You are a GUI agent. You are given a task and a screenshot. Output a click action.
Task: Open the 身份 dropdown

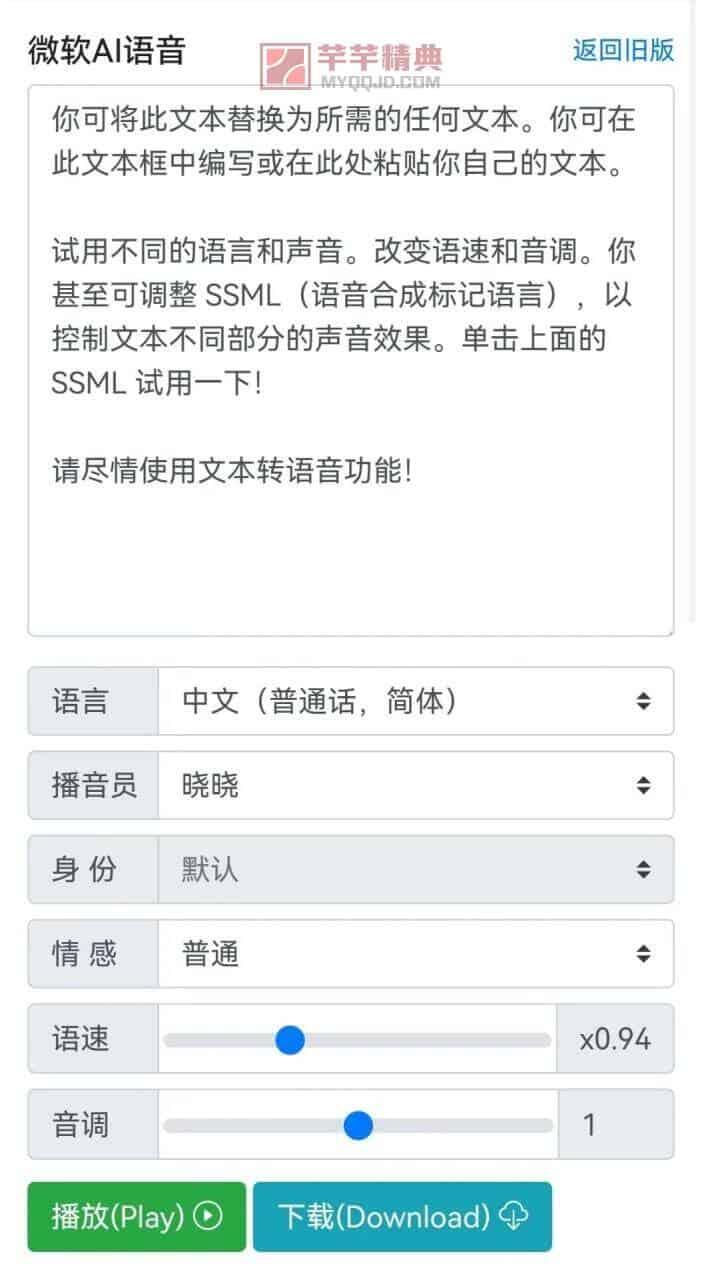click(x=415, y=869)
